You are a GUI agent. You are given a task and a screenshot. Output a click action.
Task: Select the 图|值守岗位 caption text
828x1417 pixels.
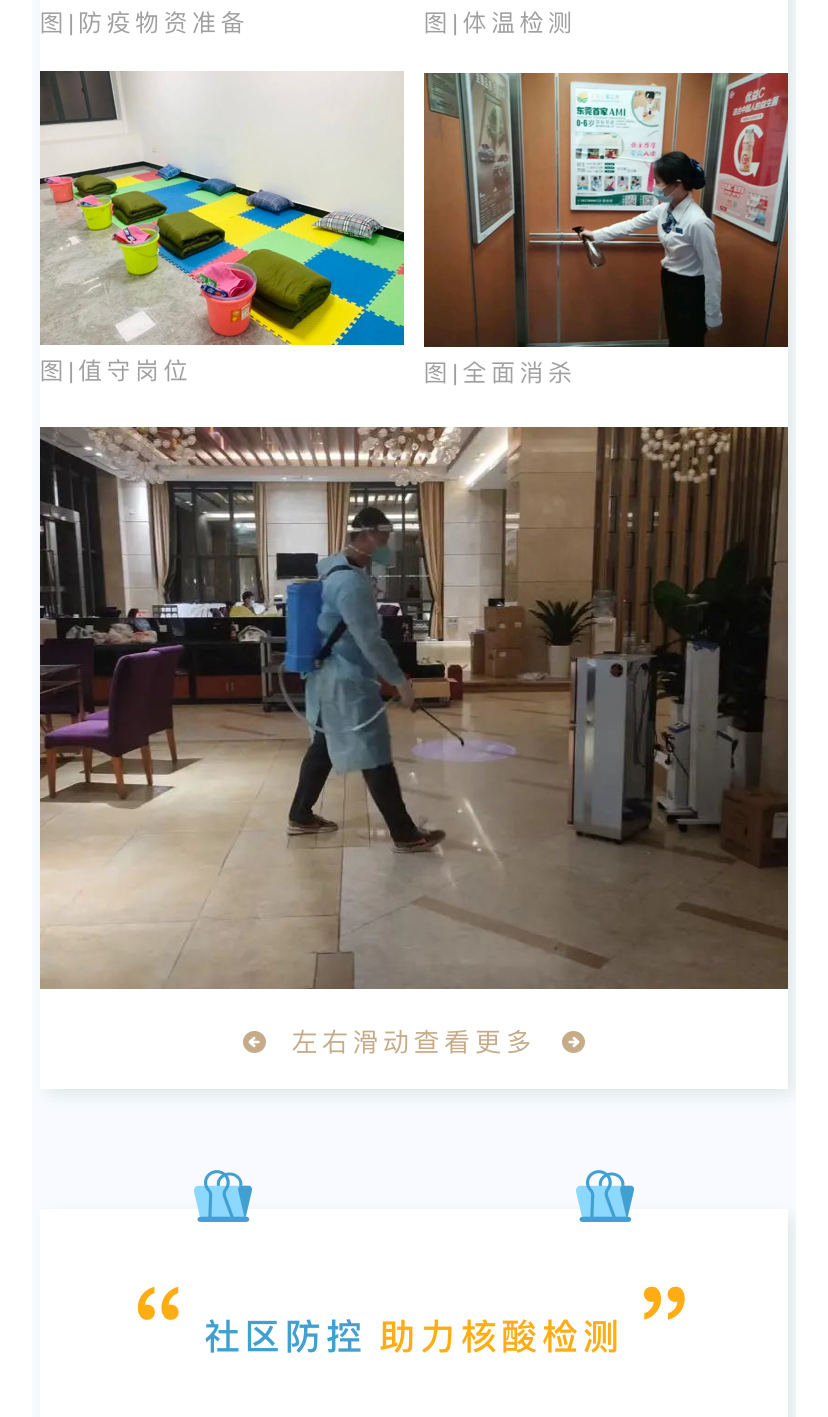[113, 371]
